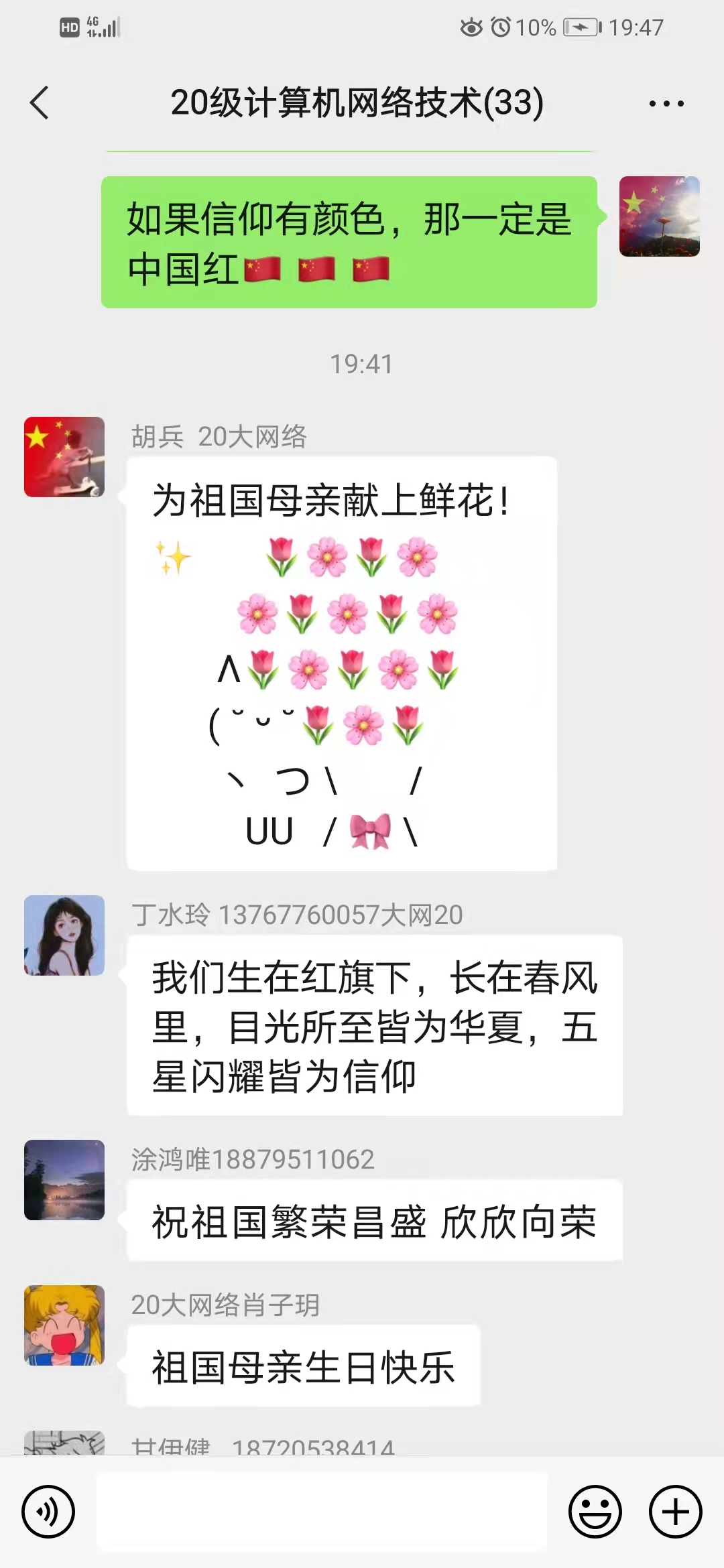Switch to voice message input

coord(48,1511)
